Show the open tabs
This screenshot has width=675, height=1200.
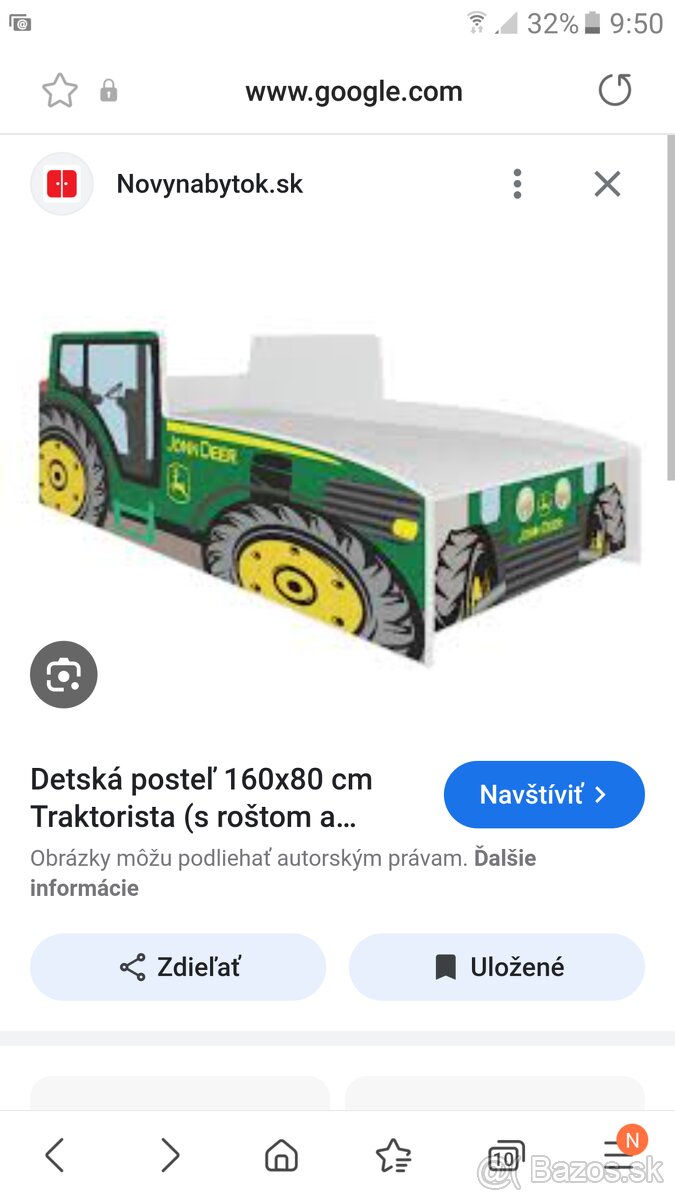(x=505, y=1157)
